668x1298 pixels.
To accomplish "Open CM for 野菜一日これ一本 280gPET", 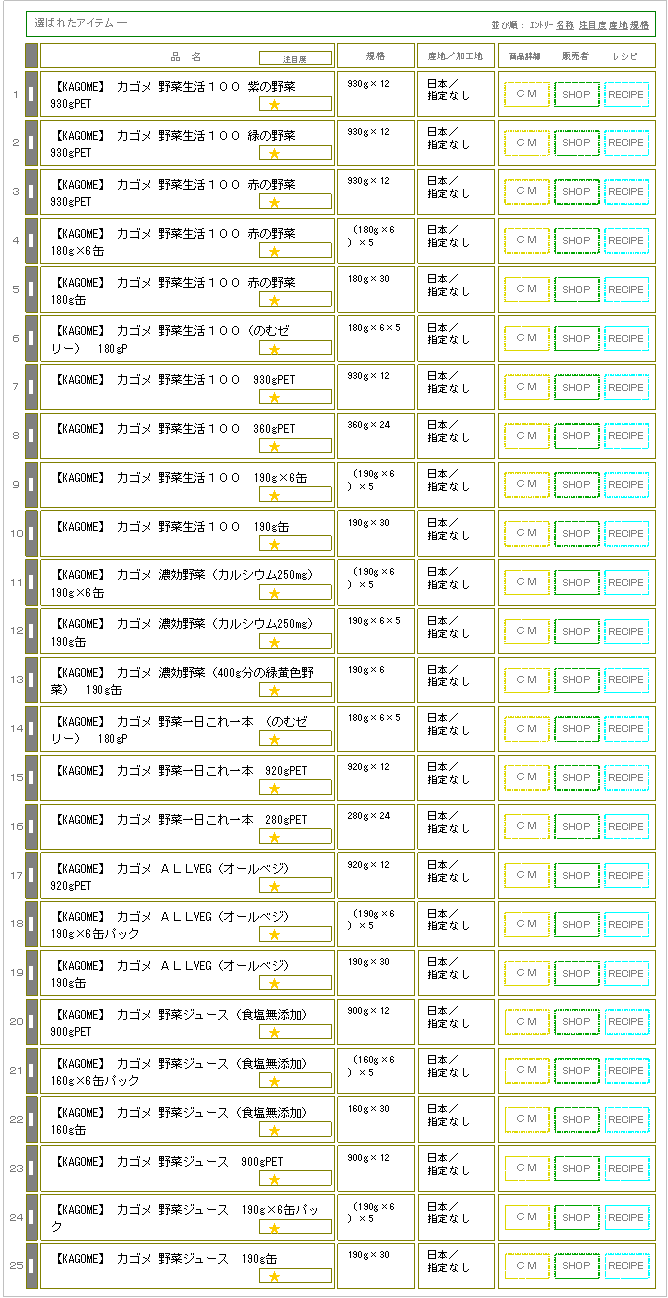I will tap(526, 827).
